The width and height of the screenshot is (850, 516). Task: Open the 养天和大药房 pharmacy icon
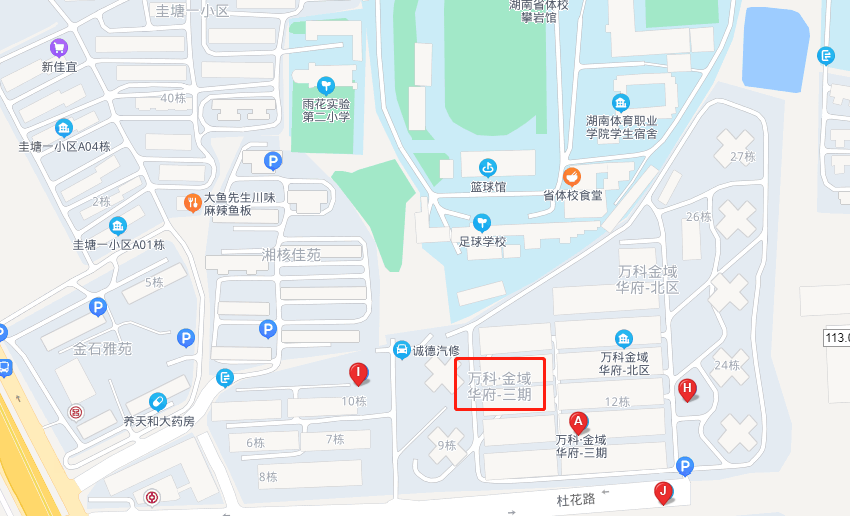coord(157,402)
